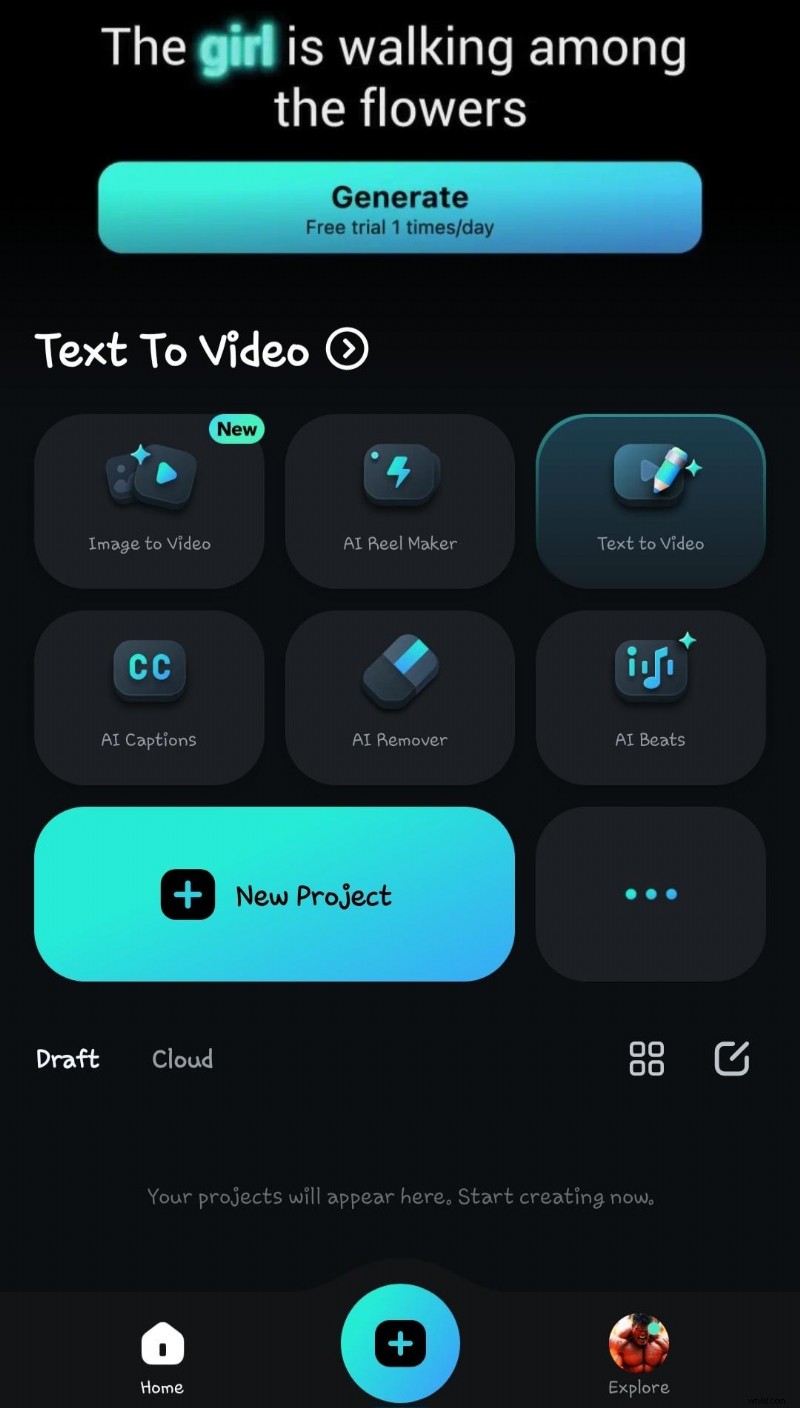Open AI Beats tool
Viewport: 800px width, 1408px height.
click(651, 697)
